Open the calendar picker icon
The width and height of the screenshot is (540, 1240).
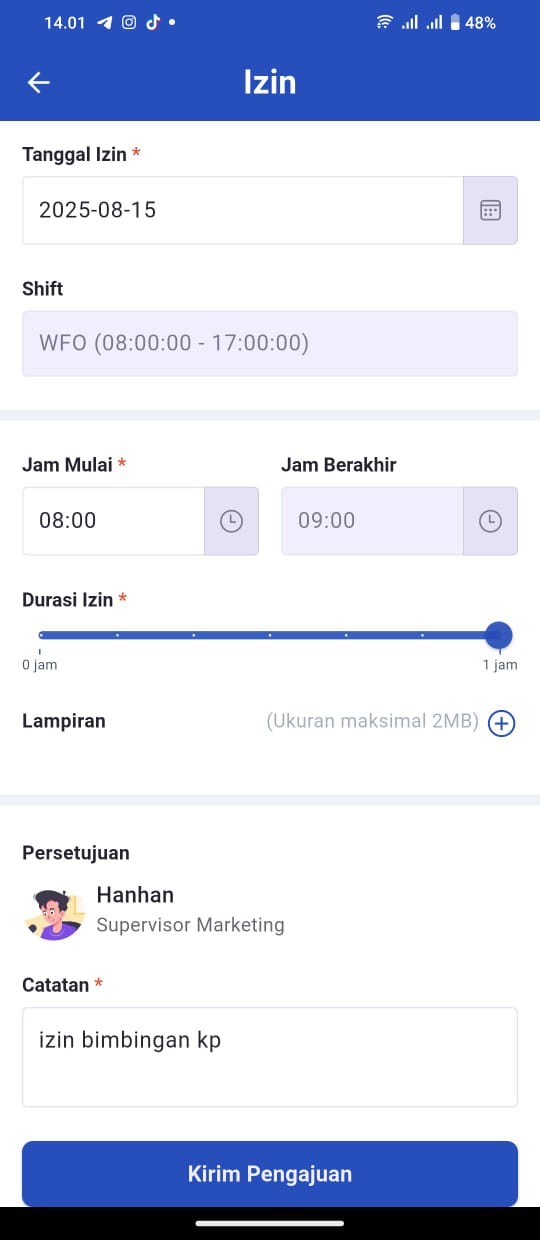pos(490,210)
